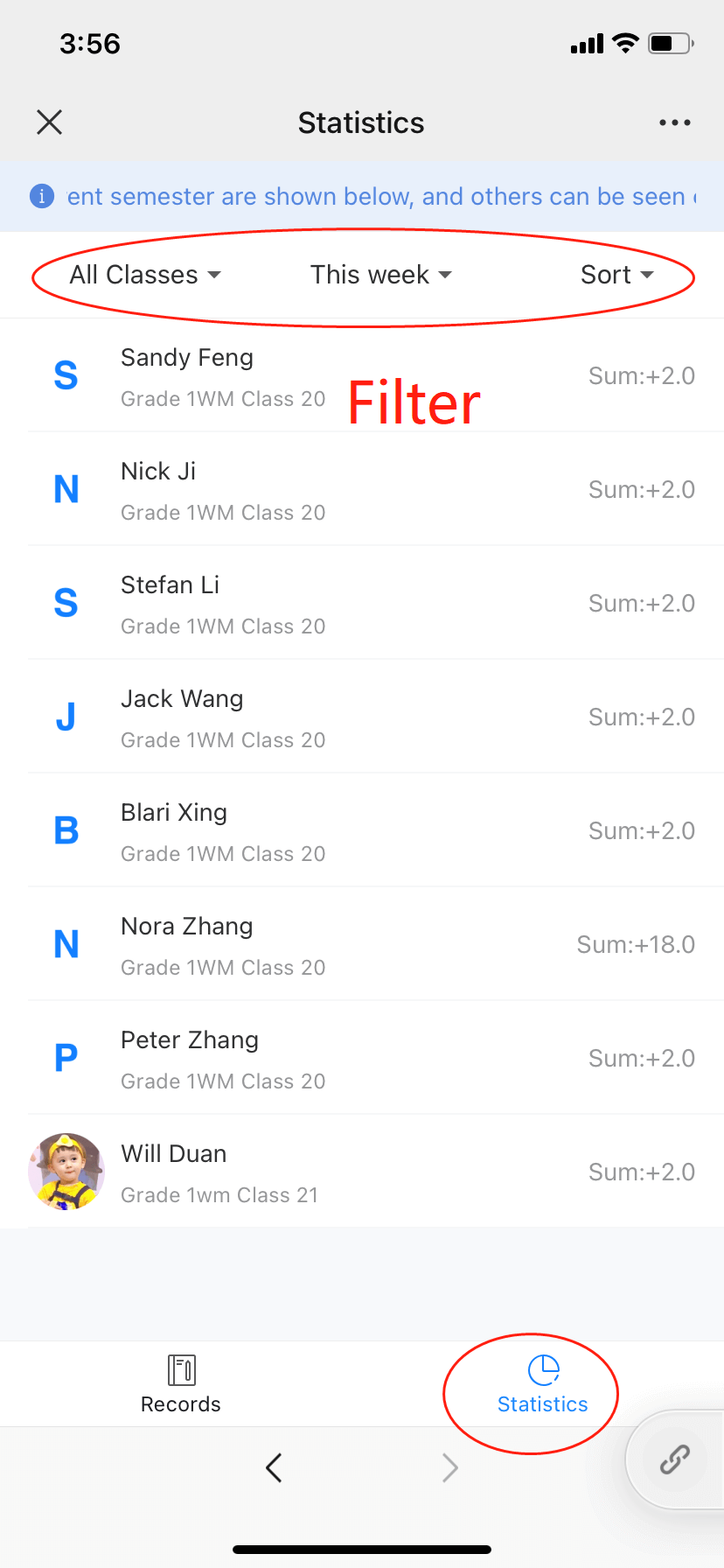This screenshot has width=724, height=1568.
Task: Close the Statistics page
Action: [x=50, y=122]
